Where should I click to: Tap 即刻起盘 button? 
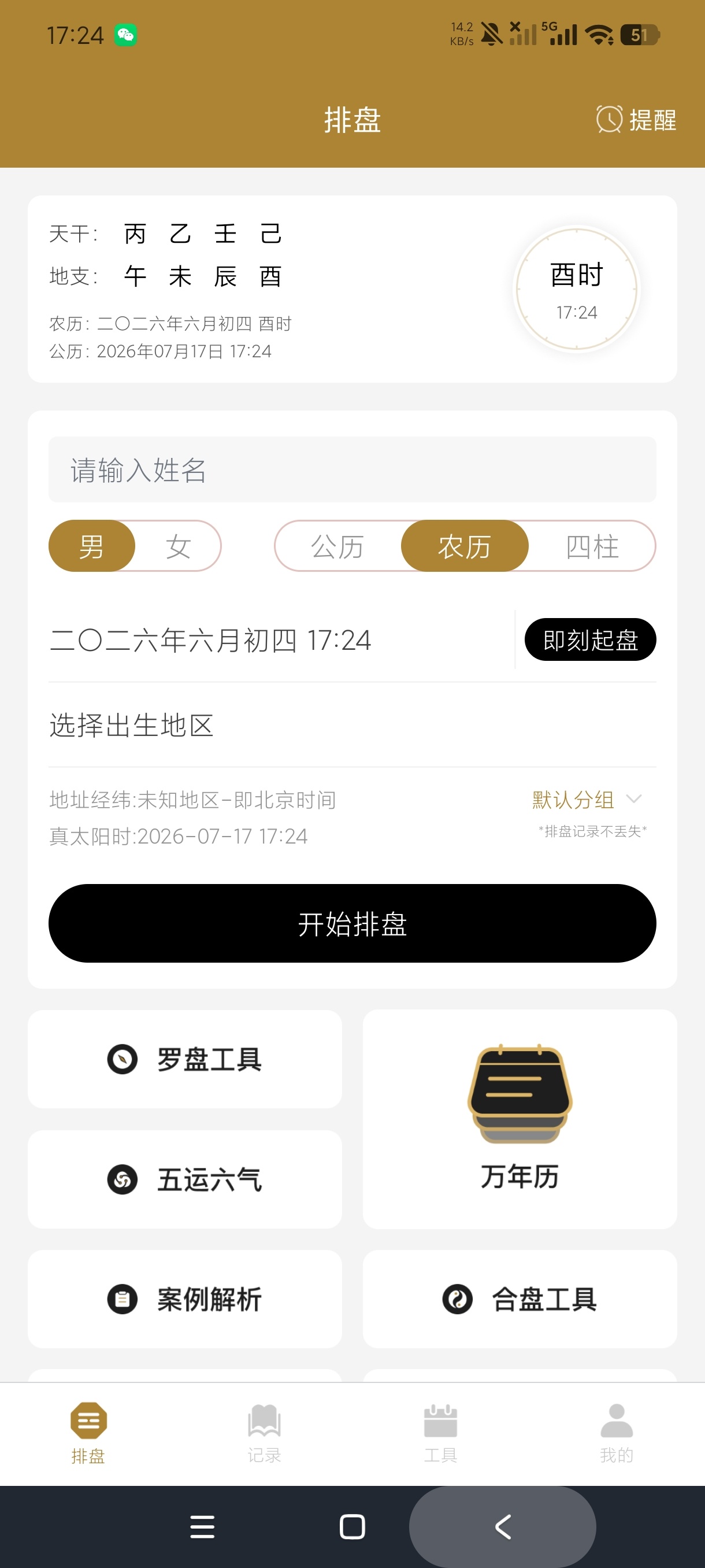click(x=590, y=639)
